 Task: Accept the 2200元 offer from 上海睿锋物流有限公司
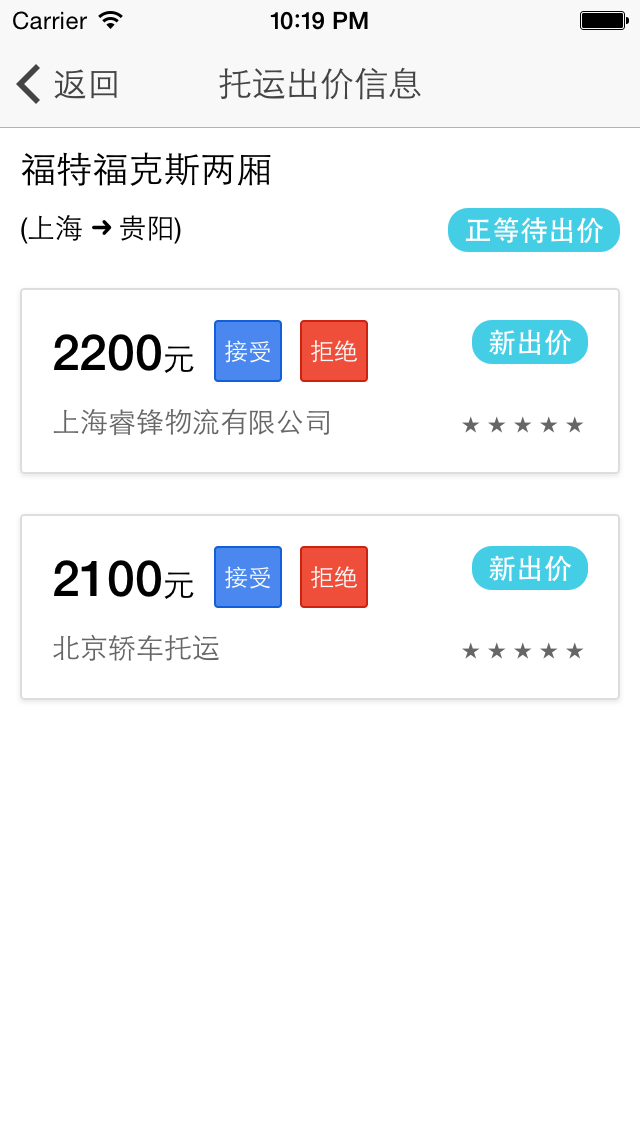pos(248,351)
